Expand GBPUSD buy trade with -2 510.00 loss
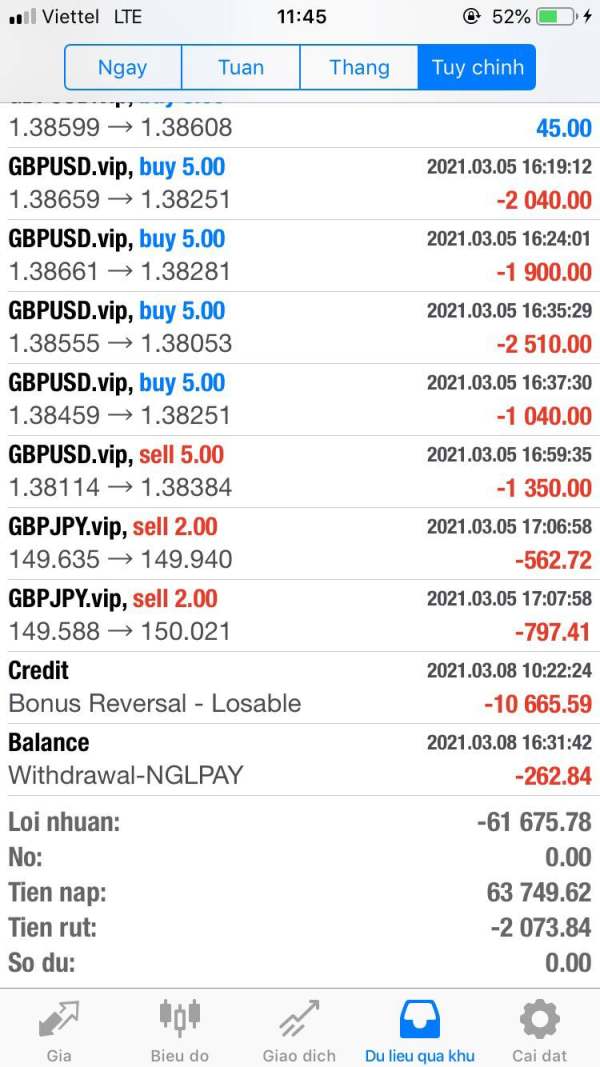The width and height of the screenshot is (600, 1067). (x=300, y=327)
